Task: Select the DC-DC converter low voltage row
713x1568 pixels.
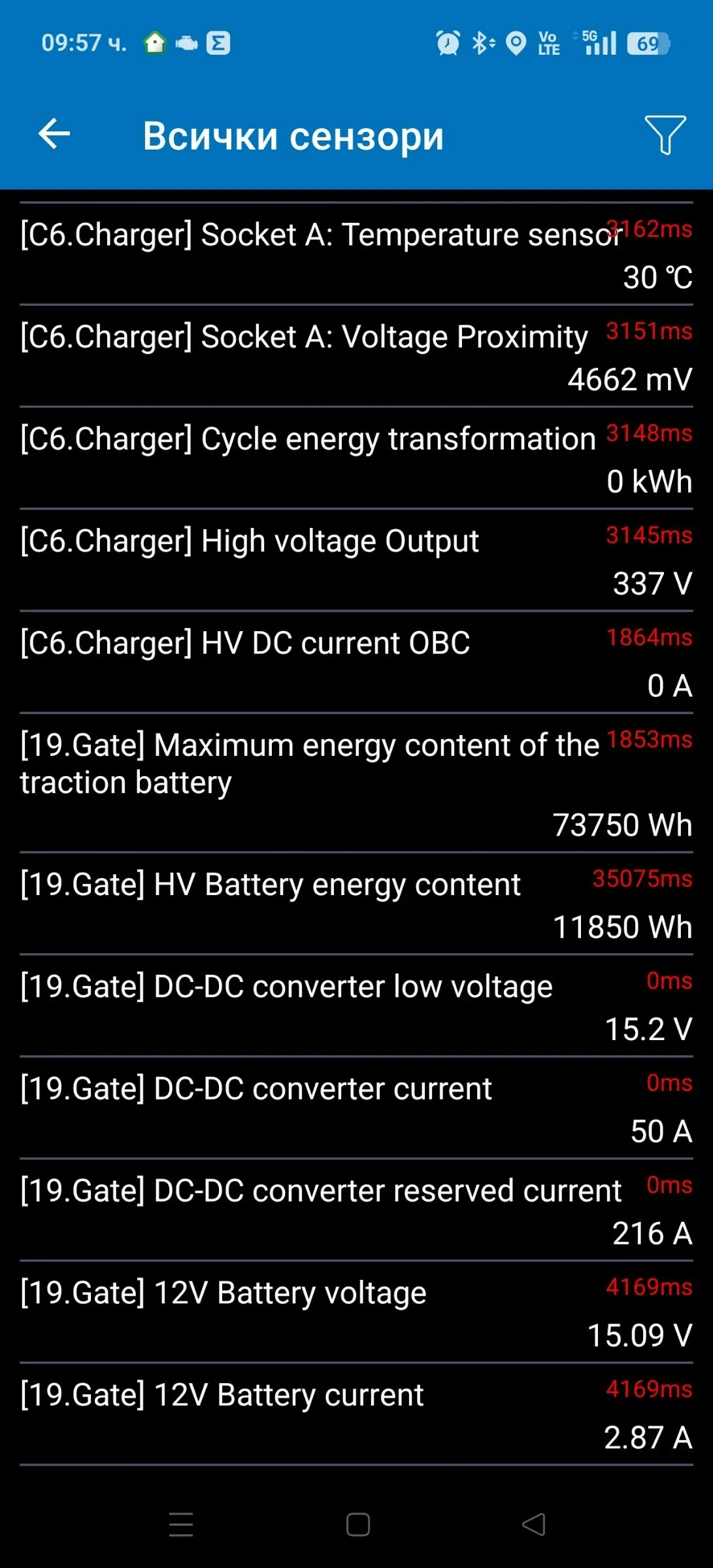Action: [x=356, y=1006]
